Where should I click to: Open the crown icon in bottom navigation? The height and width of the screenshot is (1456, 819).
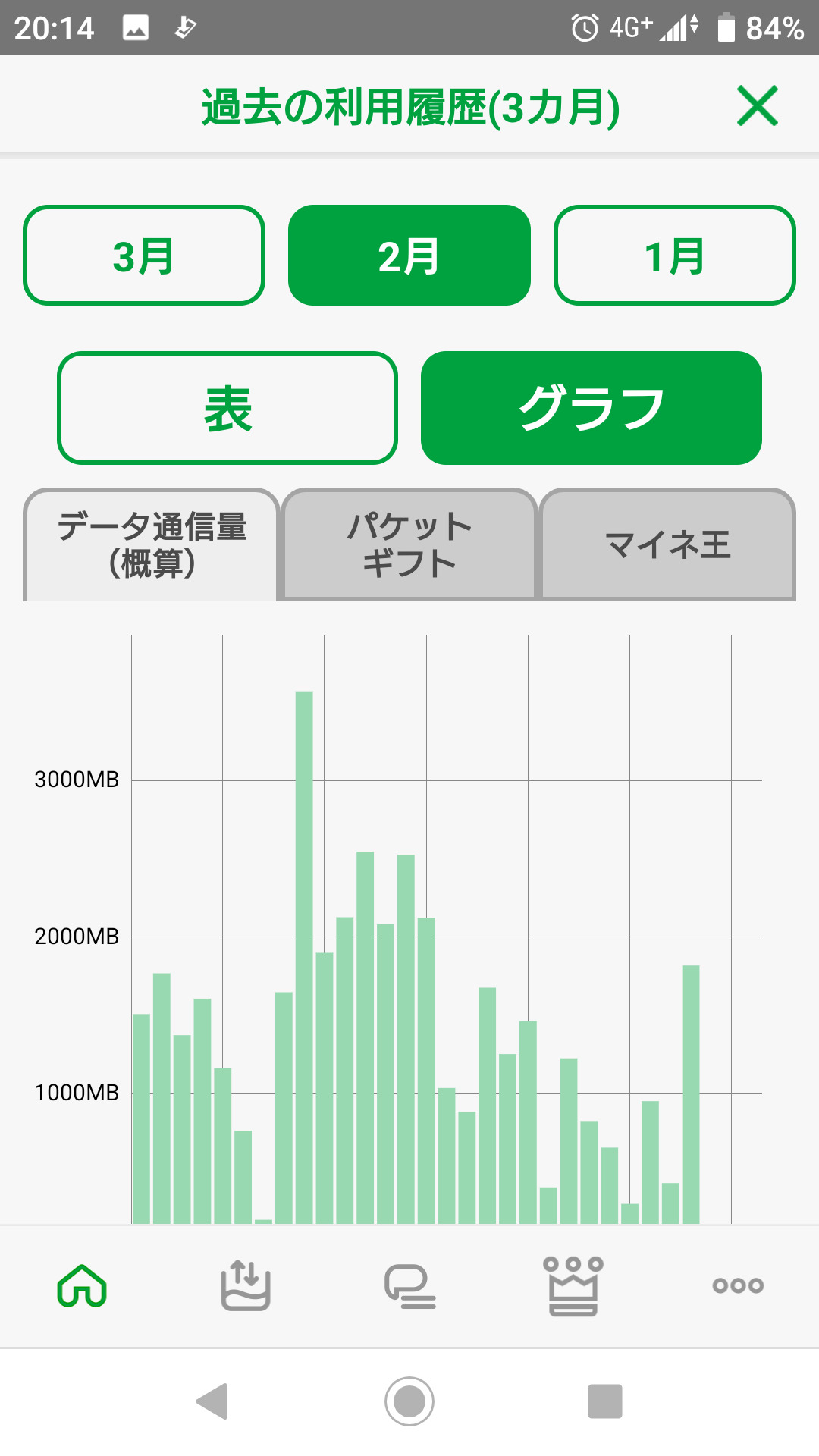point(573,1285)
